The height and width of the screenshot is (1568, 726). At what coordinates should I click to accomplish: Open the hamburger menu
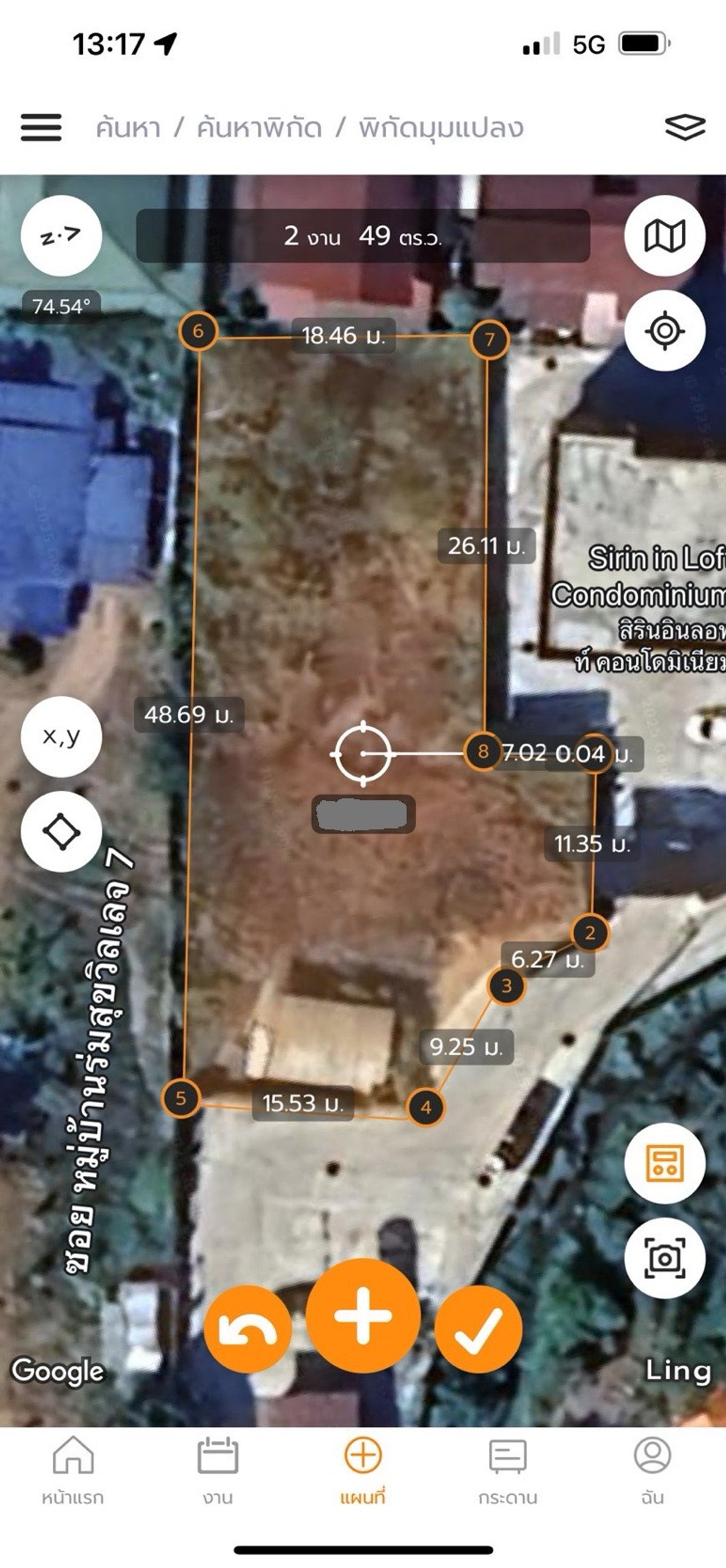[41, 127]
